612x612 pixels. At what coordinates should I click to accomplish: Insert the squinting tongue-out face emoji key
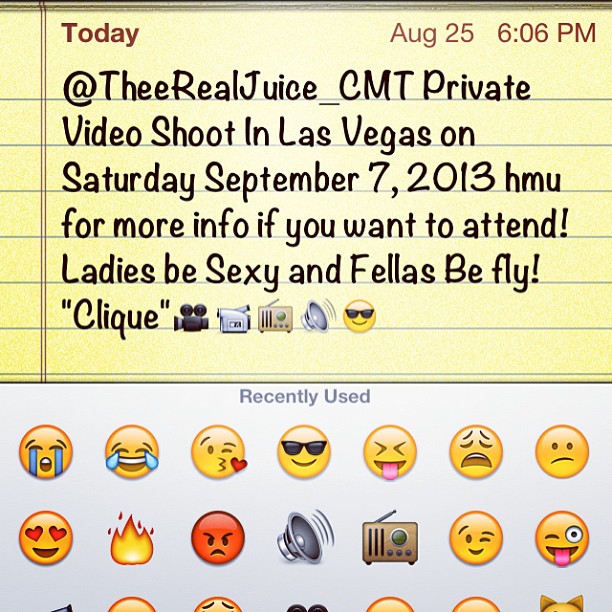pos(390,452)
